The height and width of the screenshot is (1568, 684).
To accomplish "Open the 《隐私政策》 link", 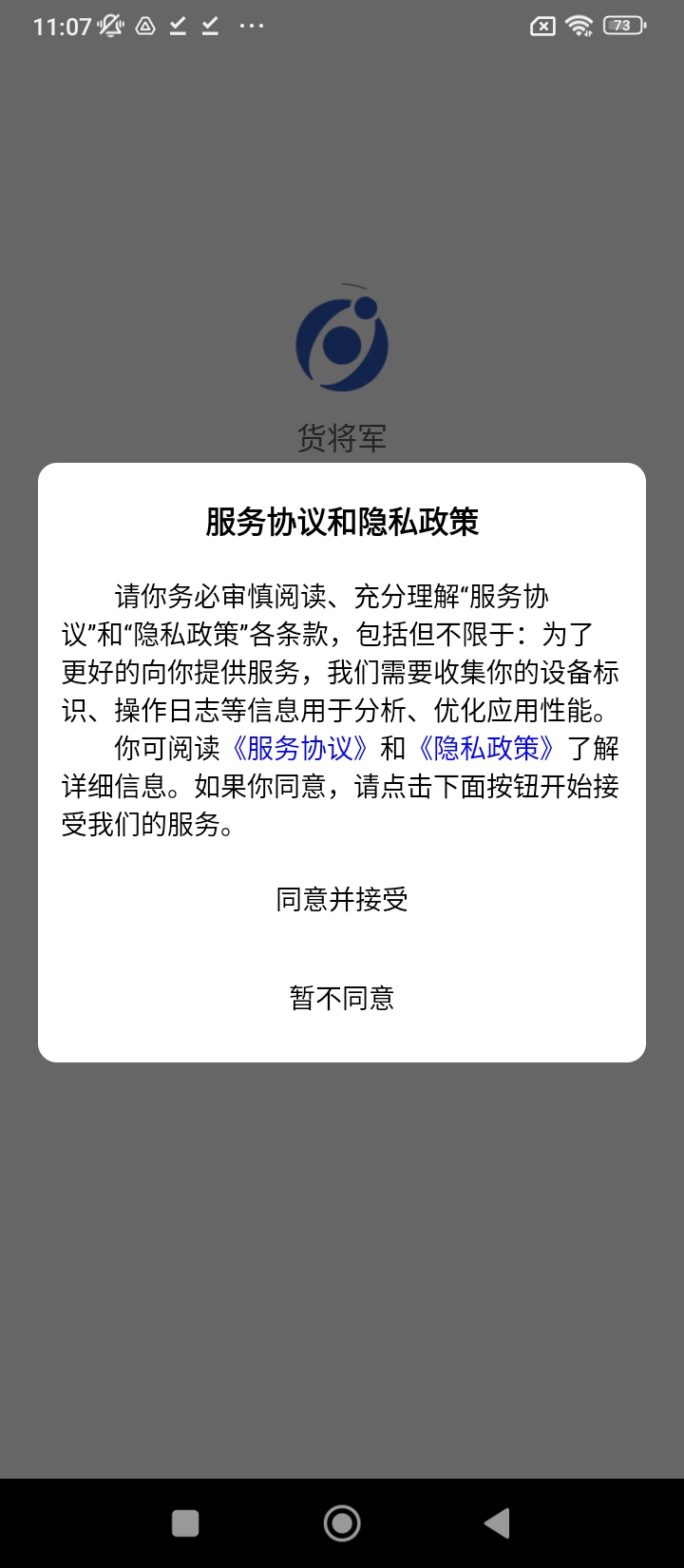I will [x=486, y=748].
